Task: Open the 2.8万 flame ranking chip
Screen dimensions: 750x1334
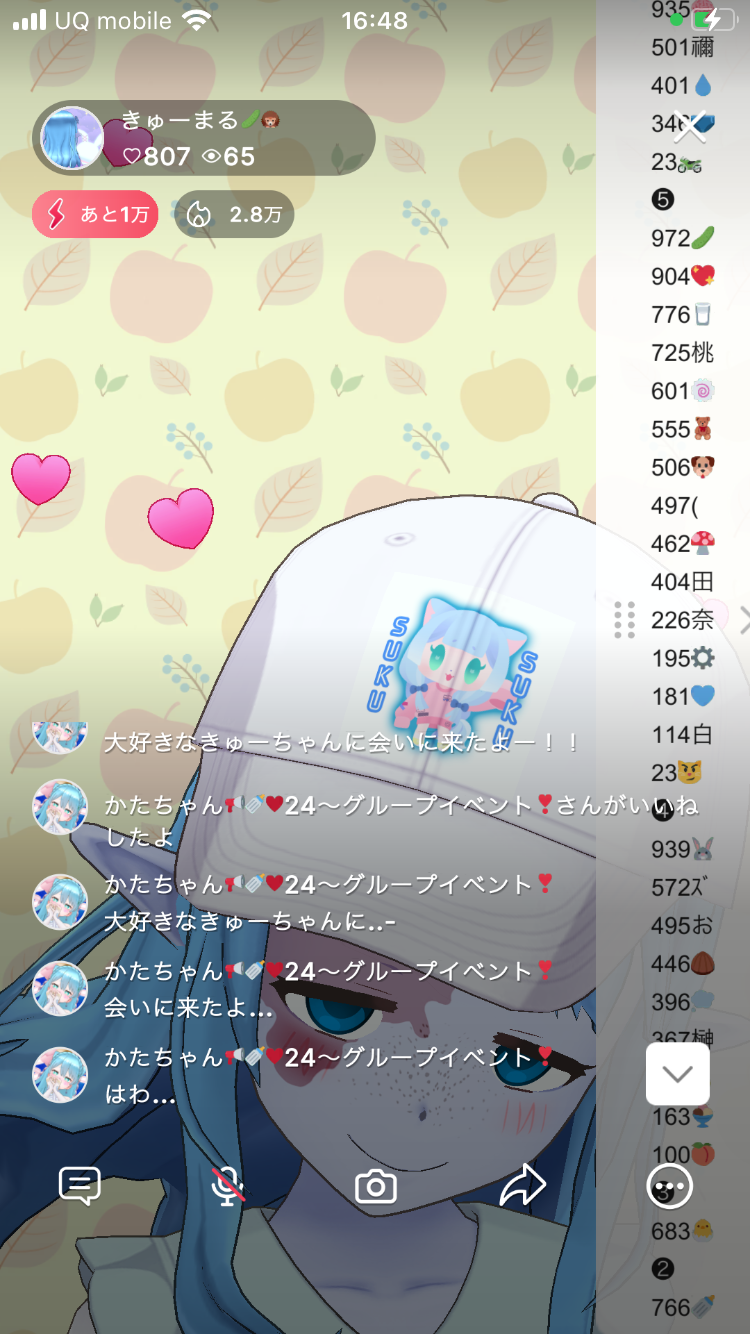Action: tap(234, 214)
